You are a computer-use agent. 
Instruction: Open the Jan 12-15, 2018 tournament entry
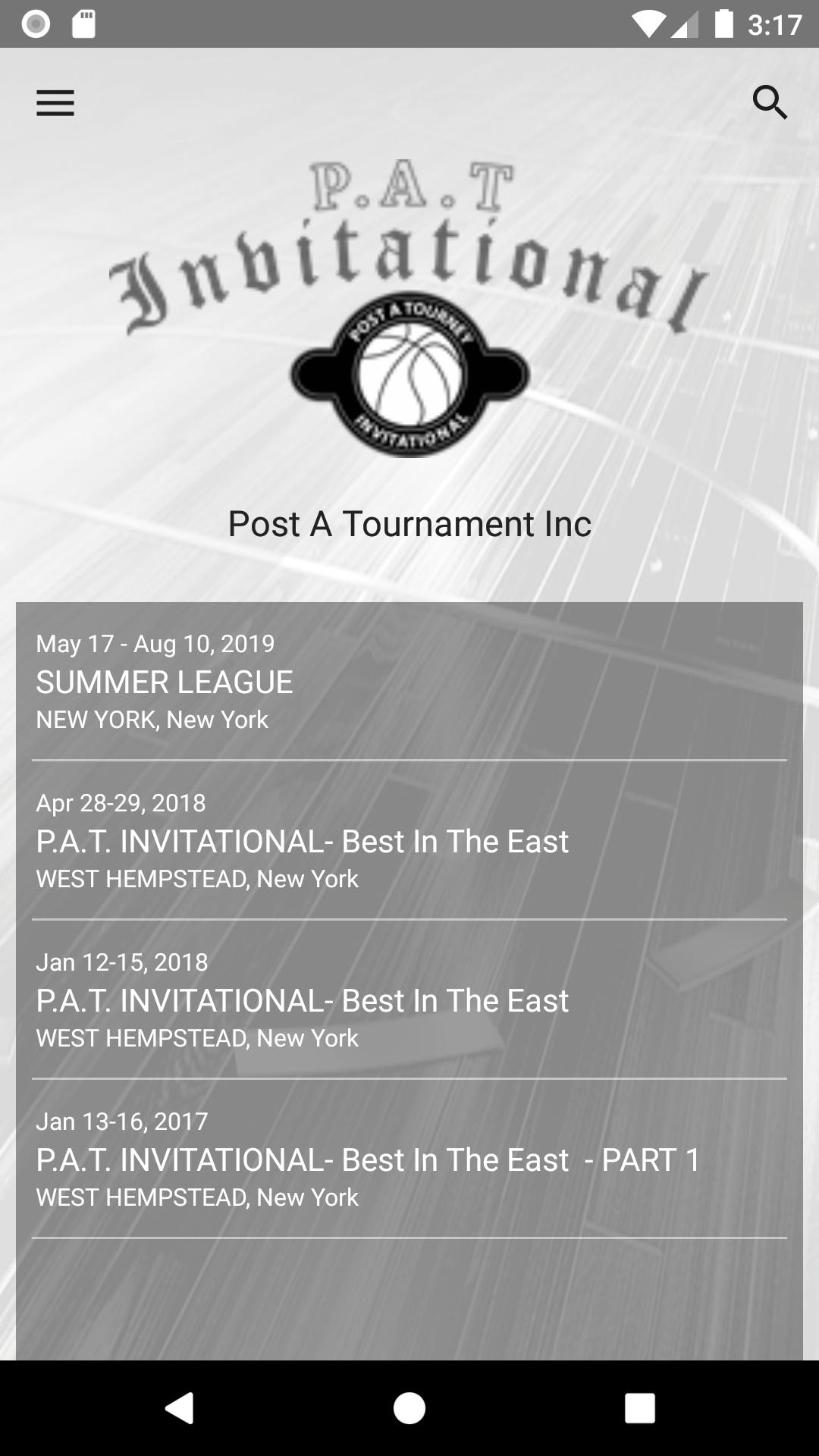[302, 1000]
